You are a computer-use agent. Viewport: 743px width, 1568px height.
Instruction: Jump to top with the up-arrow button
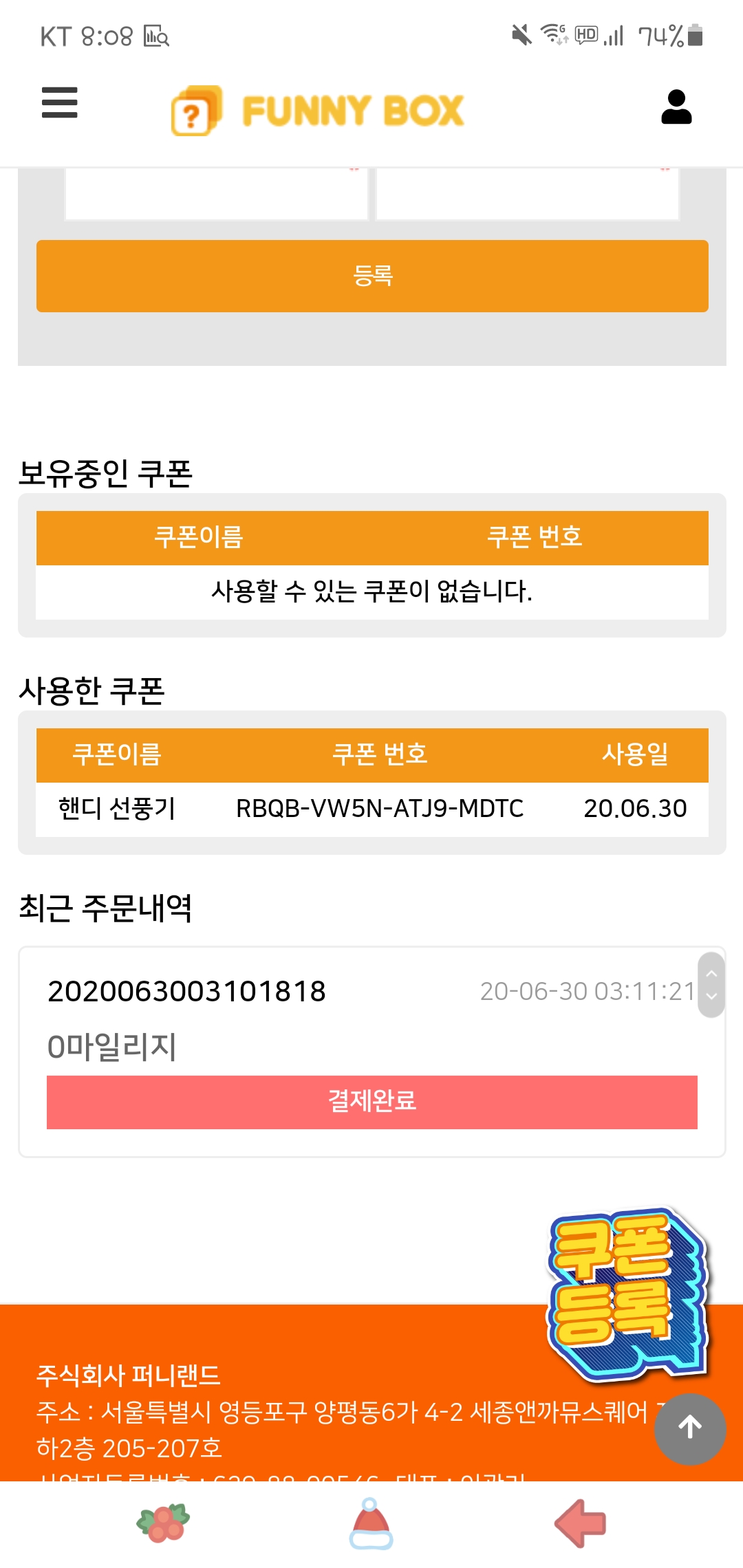[x=690, y=1428]
